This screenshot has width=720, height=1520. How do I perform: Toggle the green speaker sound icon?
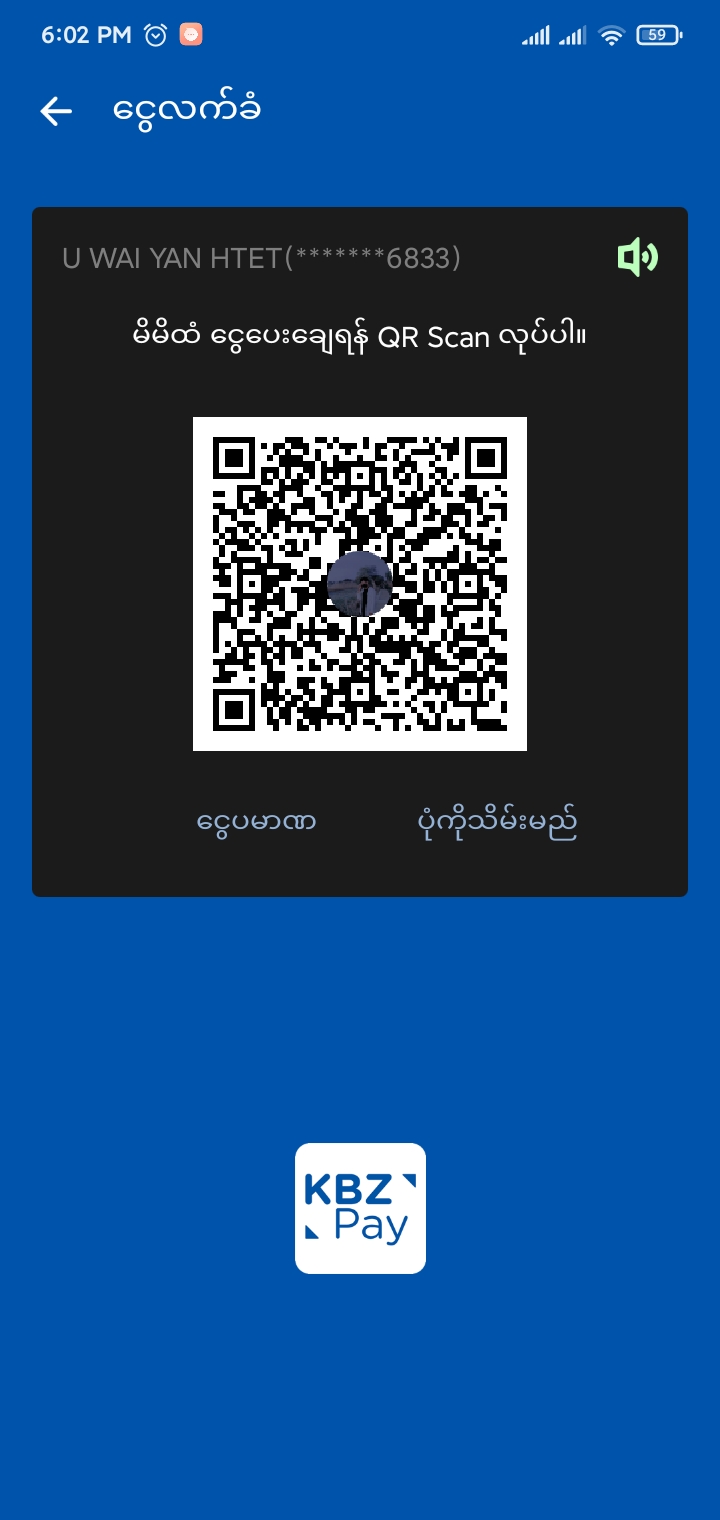coord(637,258)
